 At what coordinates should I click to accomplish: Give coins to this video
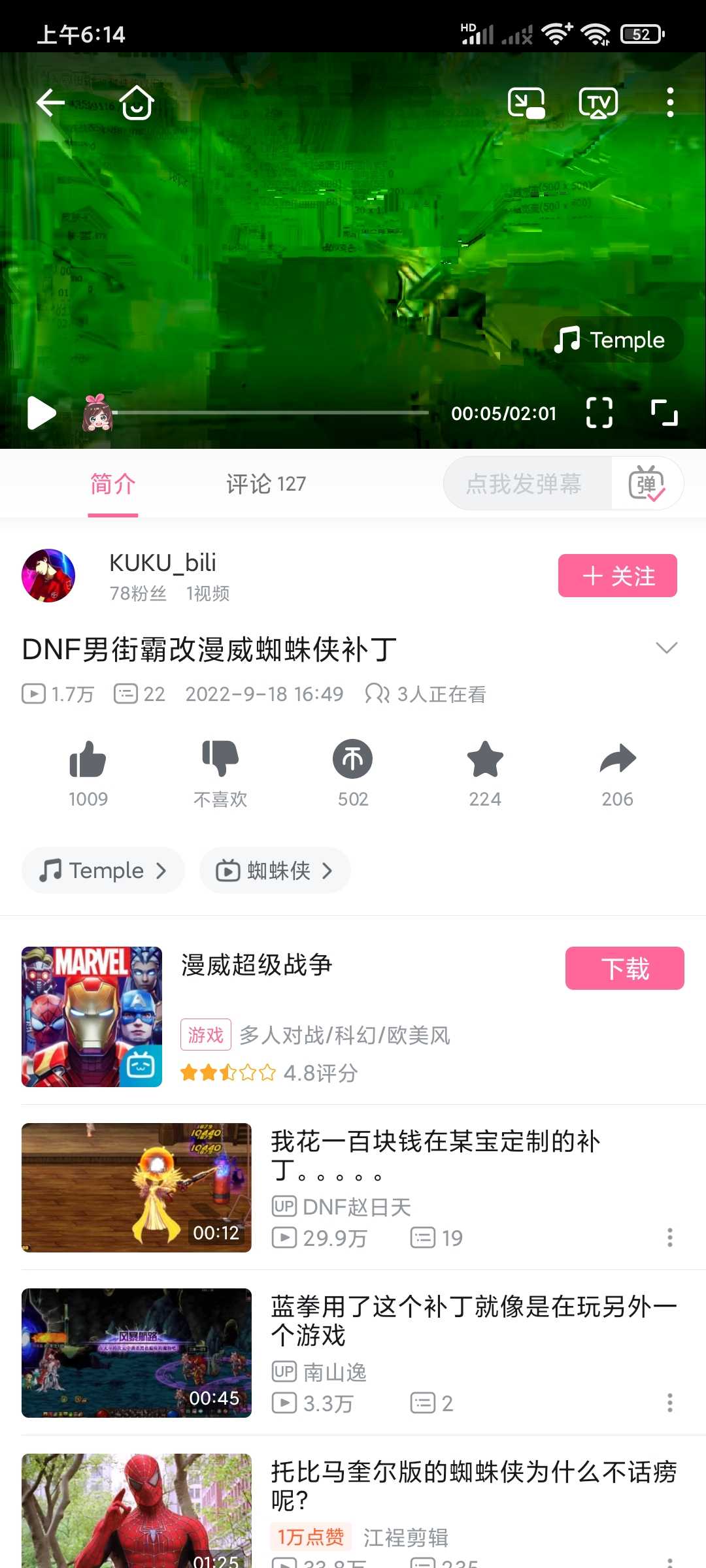353,760
